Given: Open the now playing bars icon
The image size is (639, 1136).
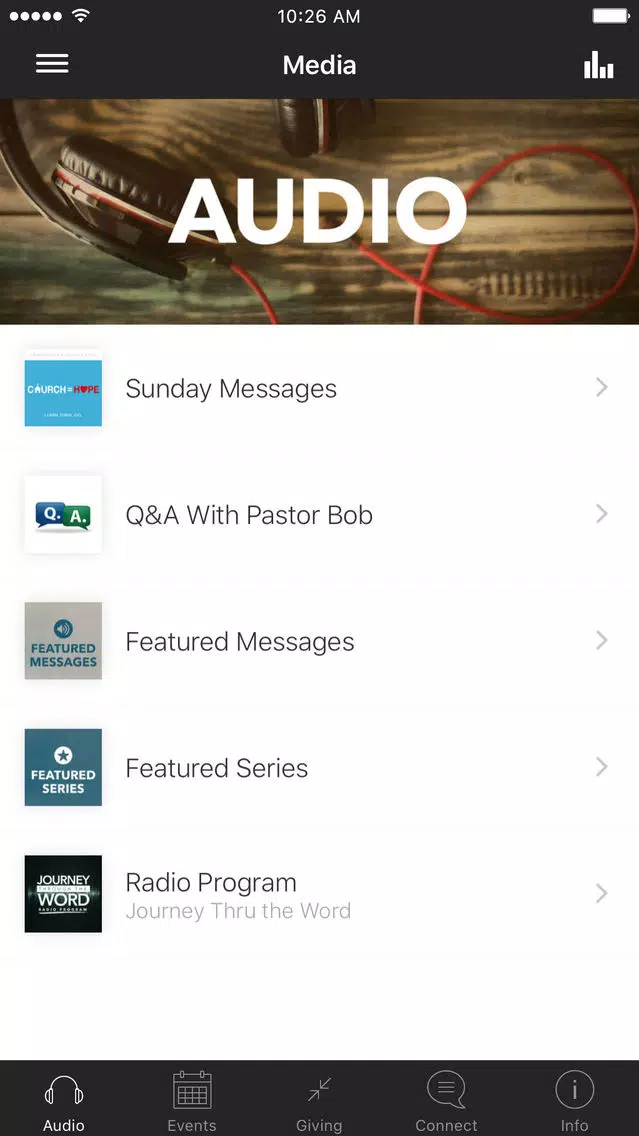Looking at the screenshot, I should click(x=598, y=64).
